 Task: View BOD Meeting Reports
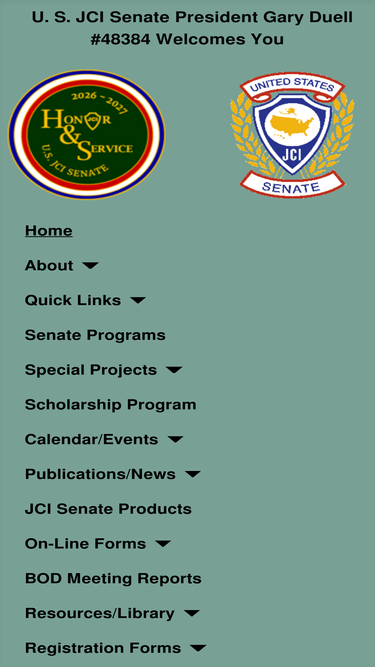(113, 579)
